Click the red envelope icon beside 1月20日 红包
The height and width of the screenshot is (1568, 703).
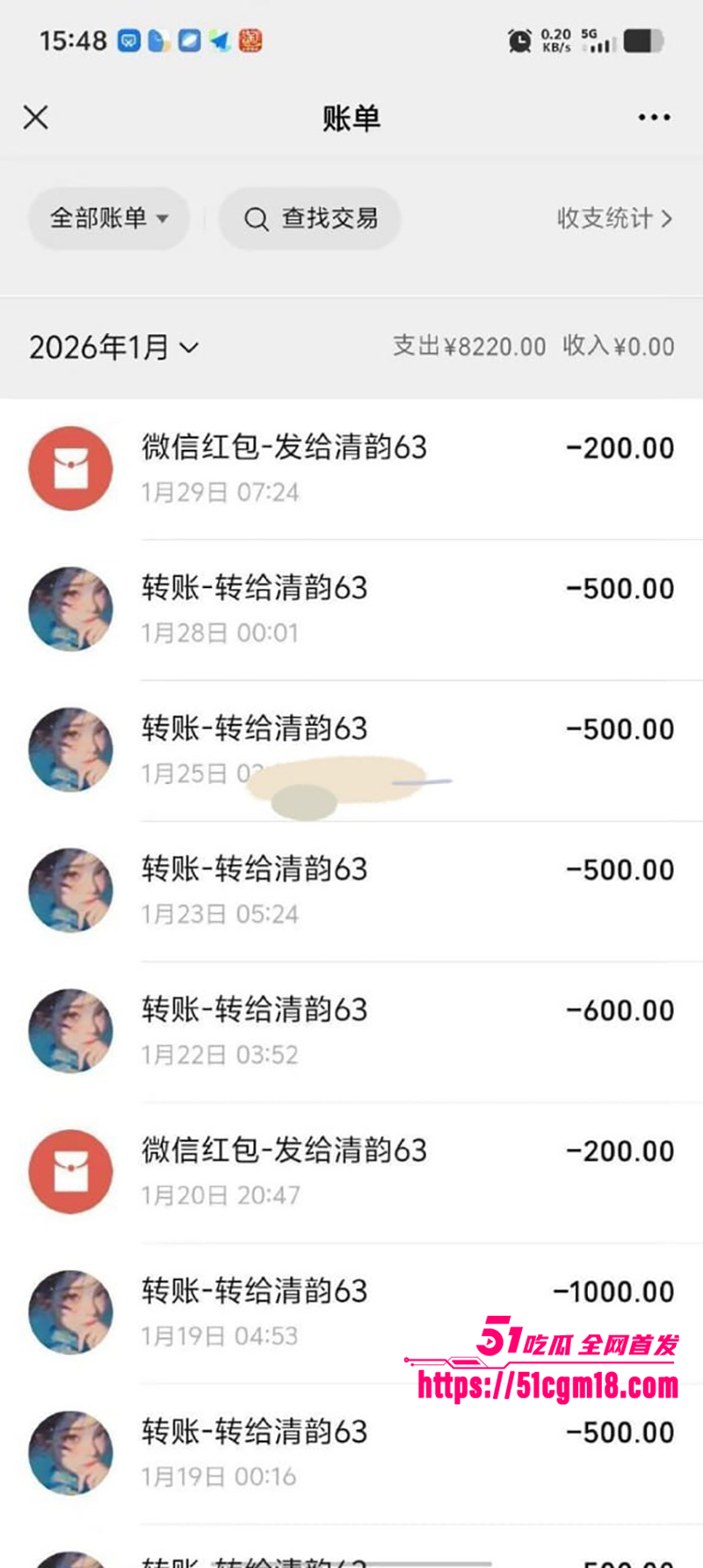pyautogui.click(x=70, y=1171)
